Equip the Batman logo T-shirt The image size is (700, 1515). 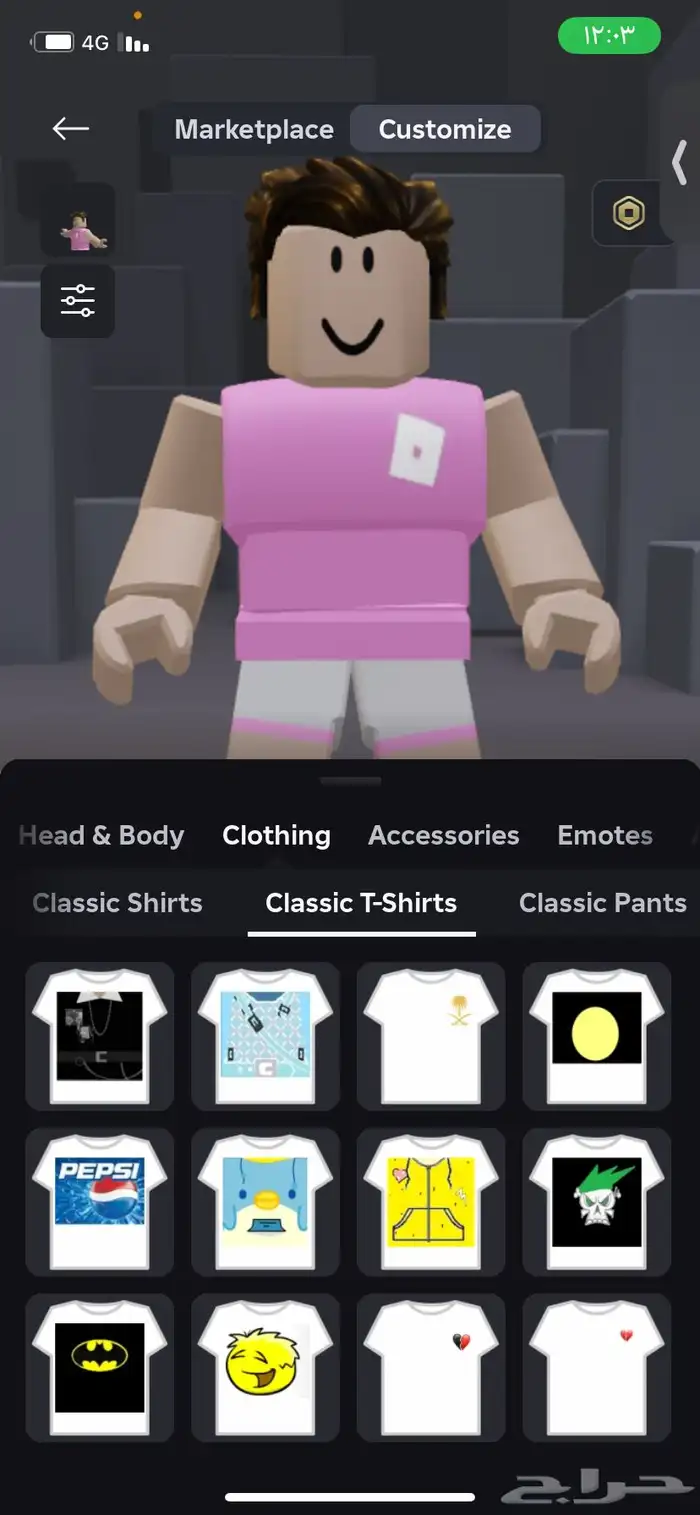pyautogui.click(x=100, y=1367)
